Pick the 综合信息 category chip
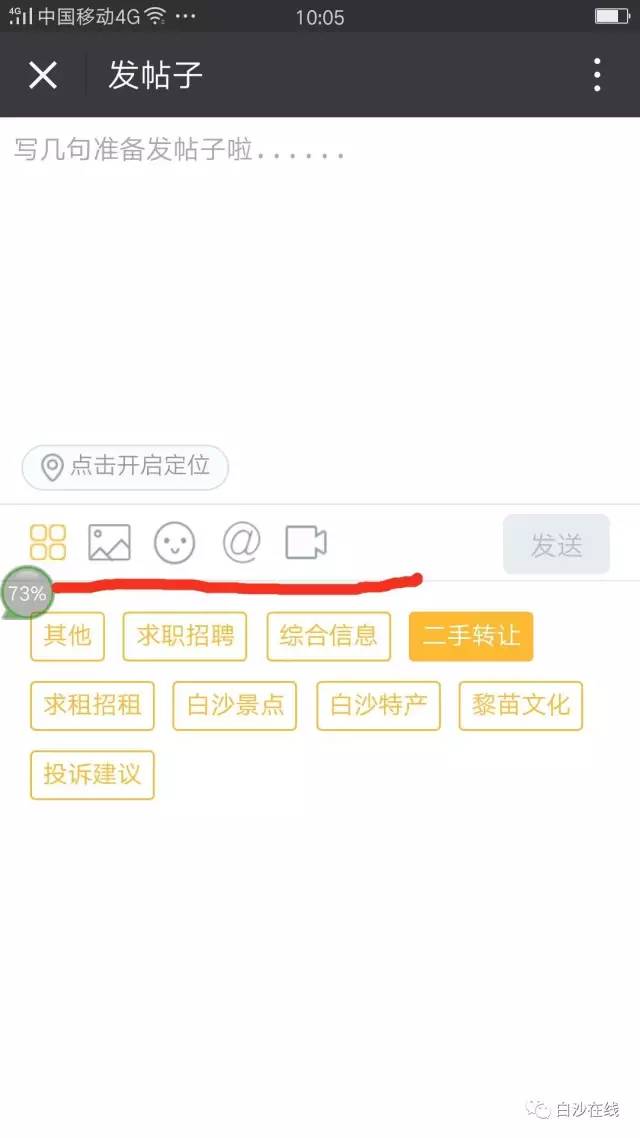640x1138 pixels. click(x=329, y=636)
